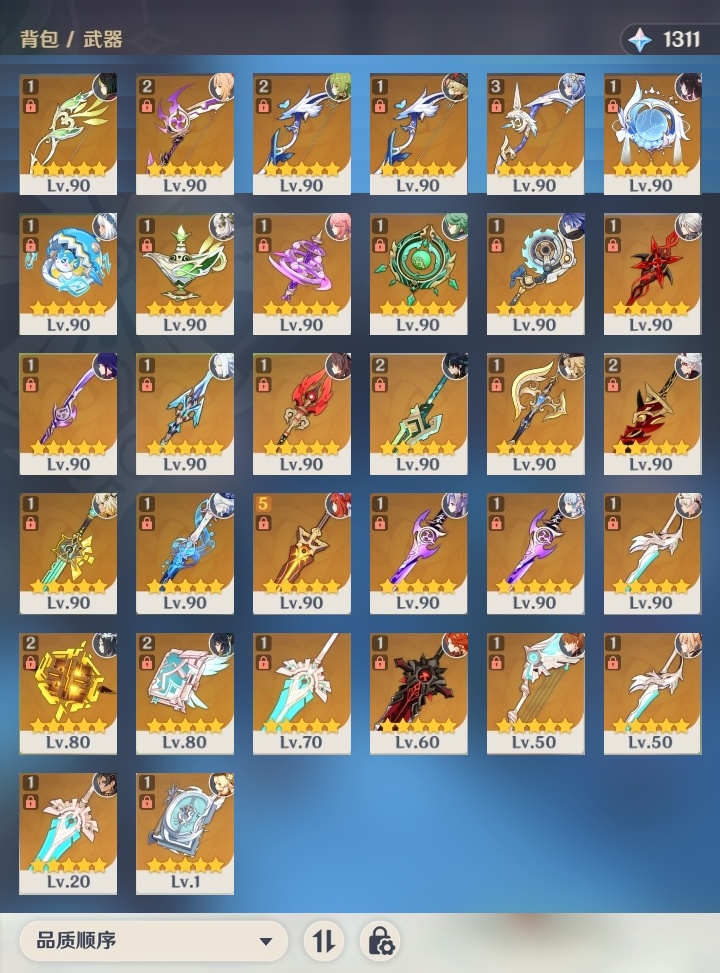Open the Lv.80 pink winged book catalyst
The width and height of the screenshot is (720, 973).
185,690
